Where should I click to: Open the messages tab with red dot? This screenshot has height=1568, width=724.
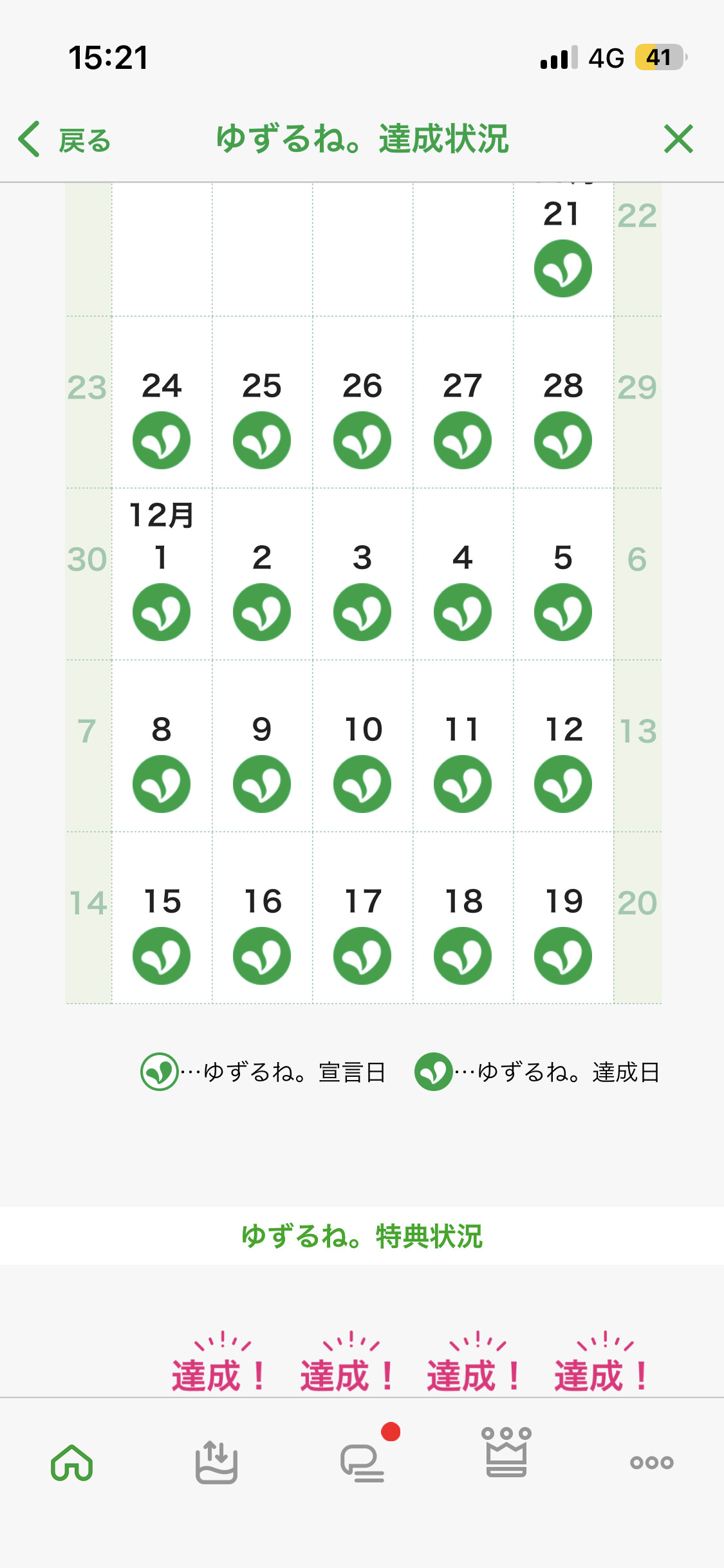pos(362,1462)
